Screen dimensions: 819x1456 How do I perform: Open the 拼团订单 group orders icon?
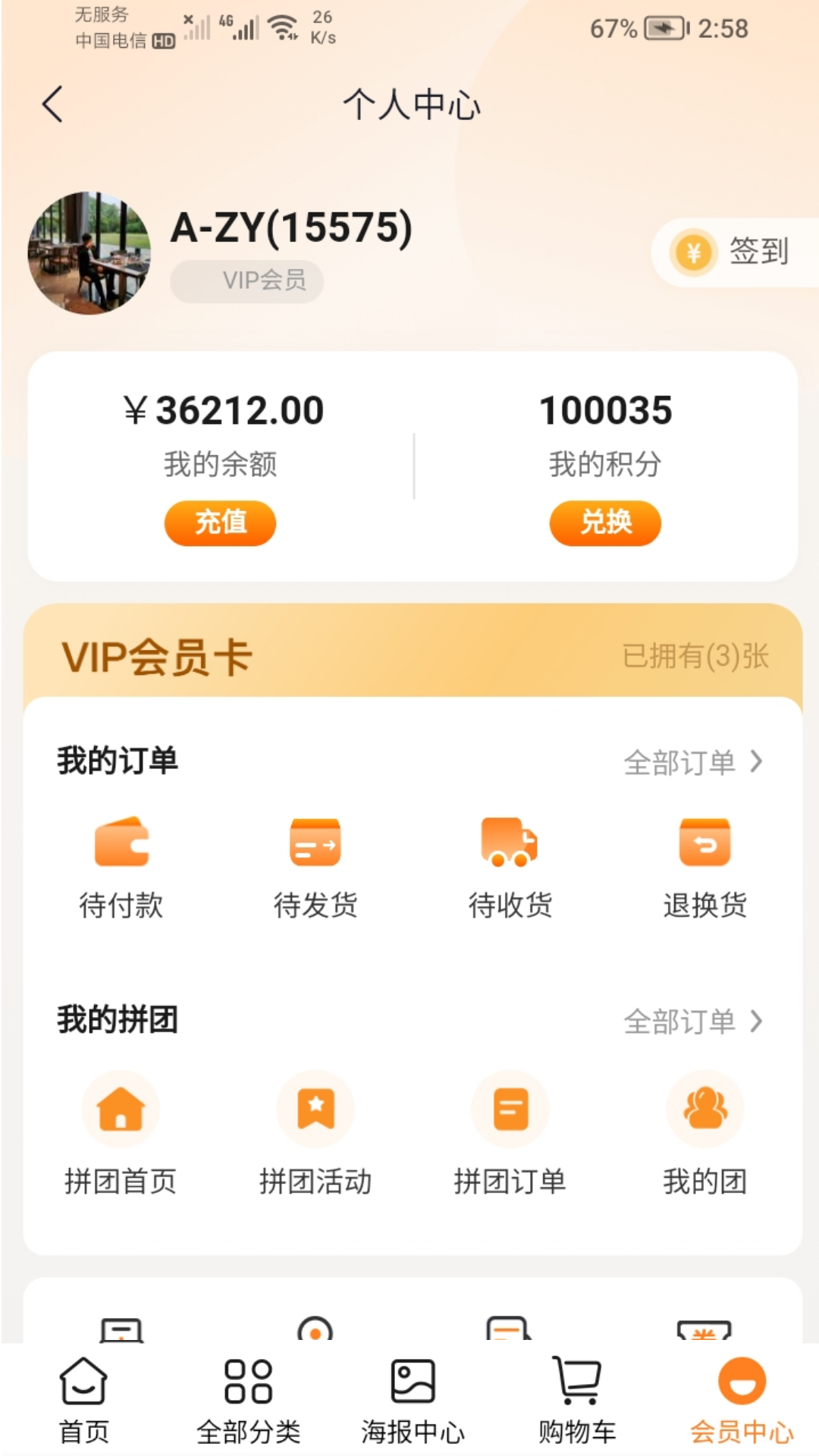click(x=510, y=1109)
